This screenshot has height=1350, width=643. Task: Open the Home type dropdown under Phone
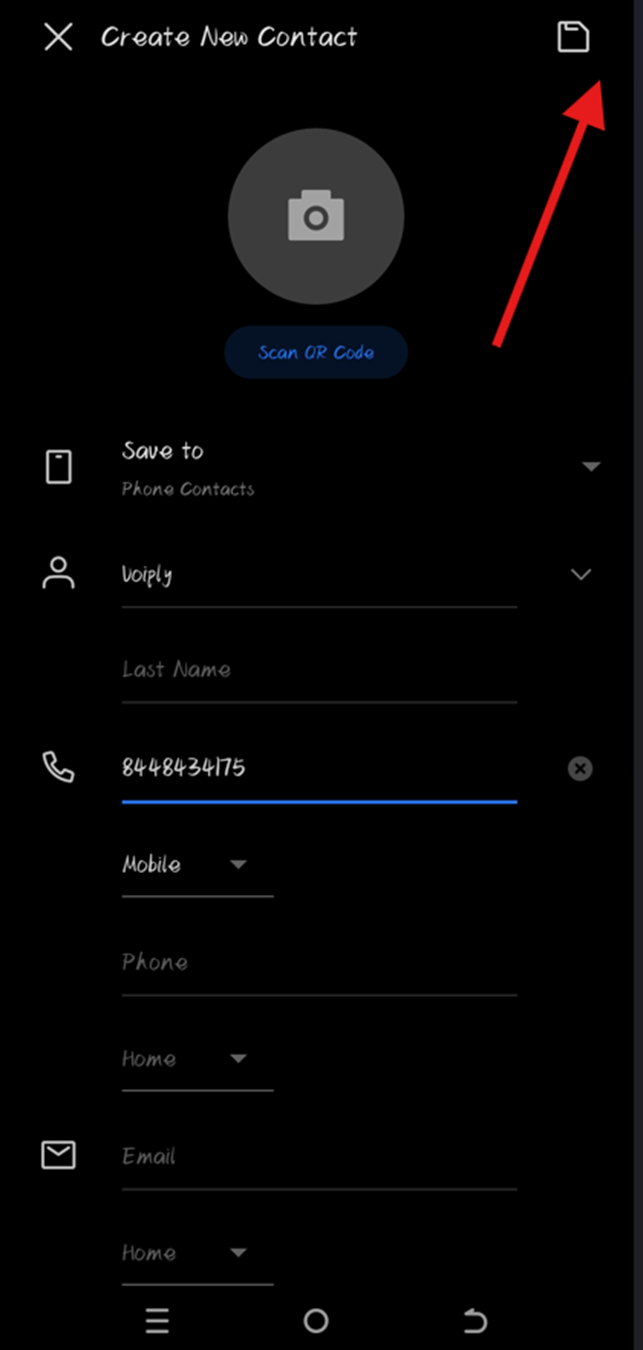point(197,1059)
